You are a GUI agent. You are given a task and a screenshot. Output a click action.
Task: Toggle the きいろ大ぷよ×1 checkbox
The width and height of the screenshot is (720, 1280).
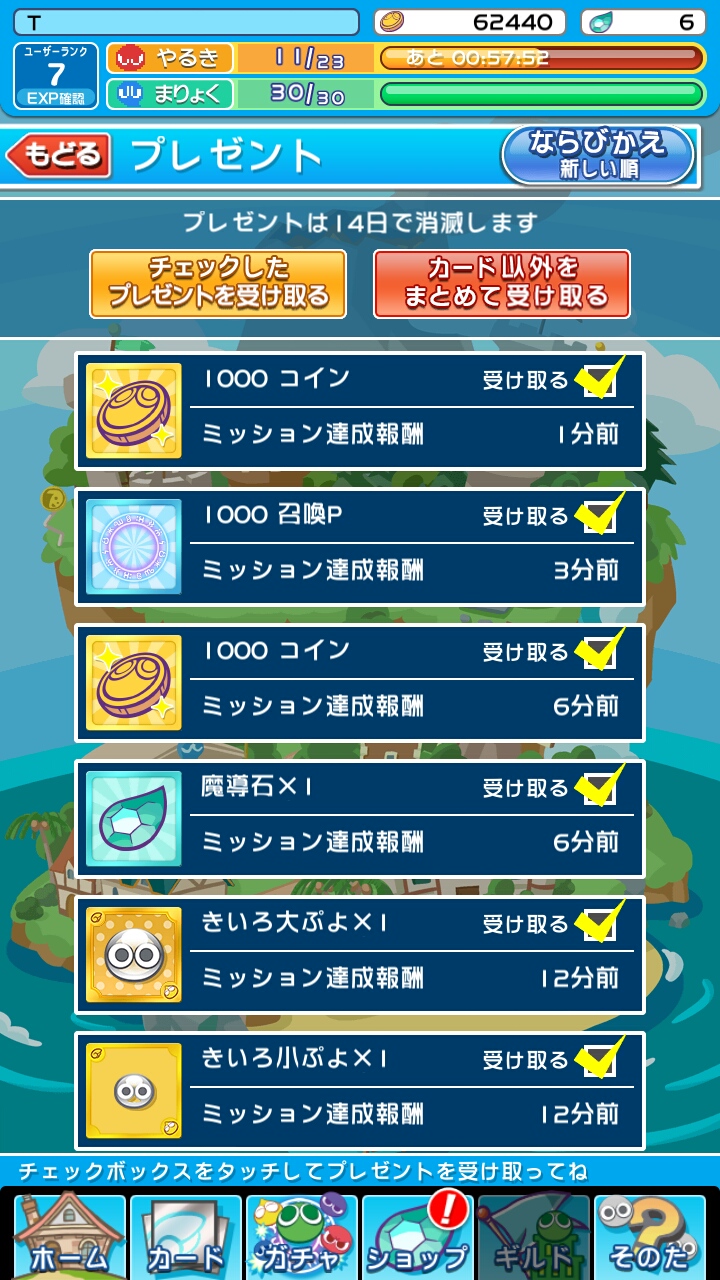click(x=599, y=925)
